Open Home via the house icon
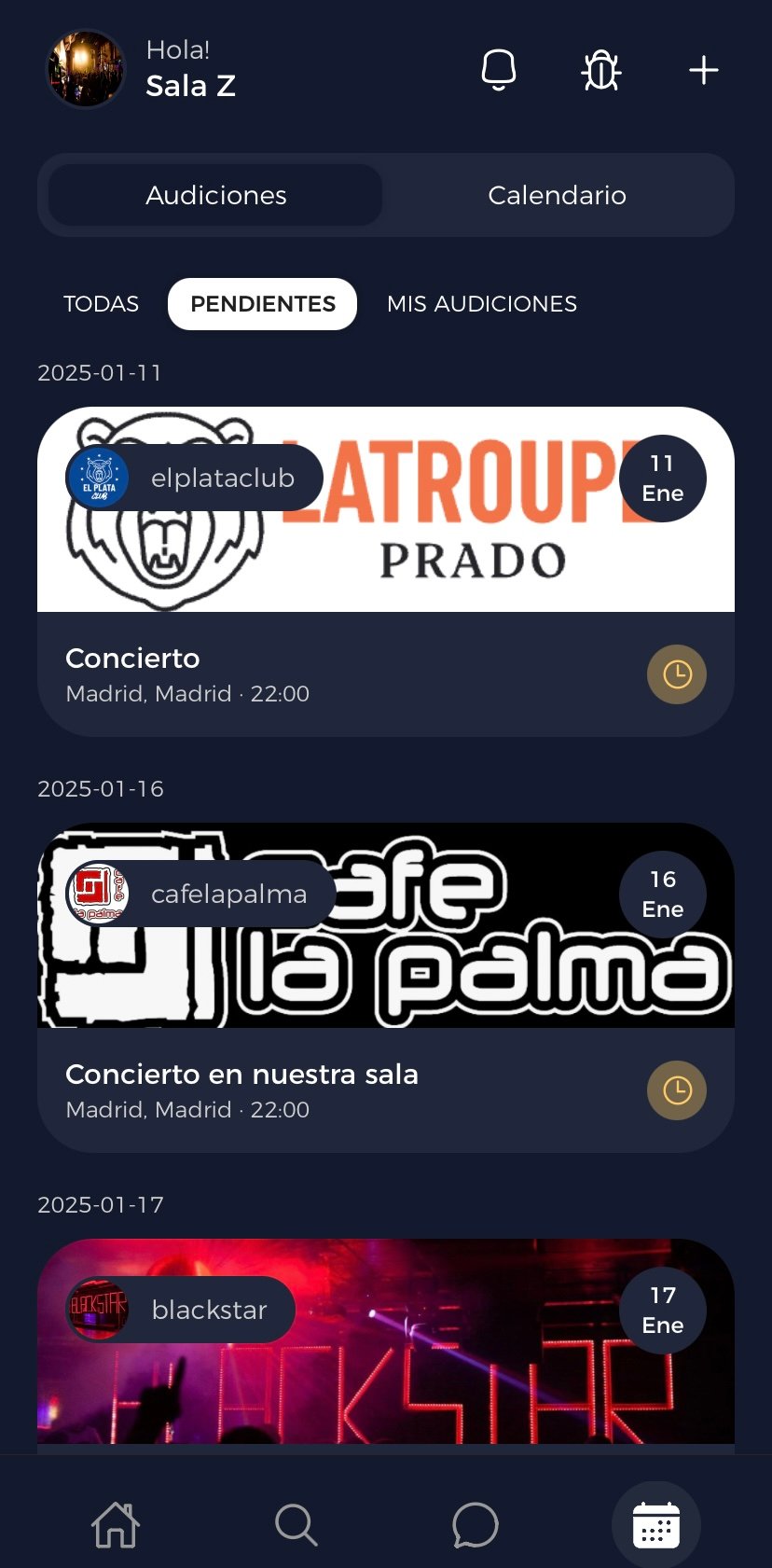The image size is (772, 1568). [116, 1524]
